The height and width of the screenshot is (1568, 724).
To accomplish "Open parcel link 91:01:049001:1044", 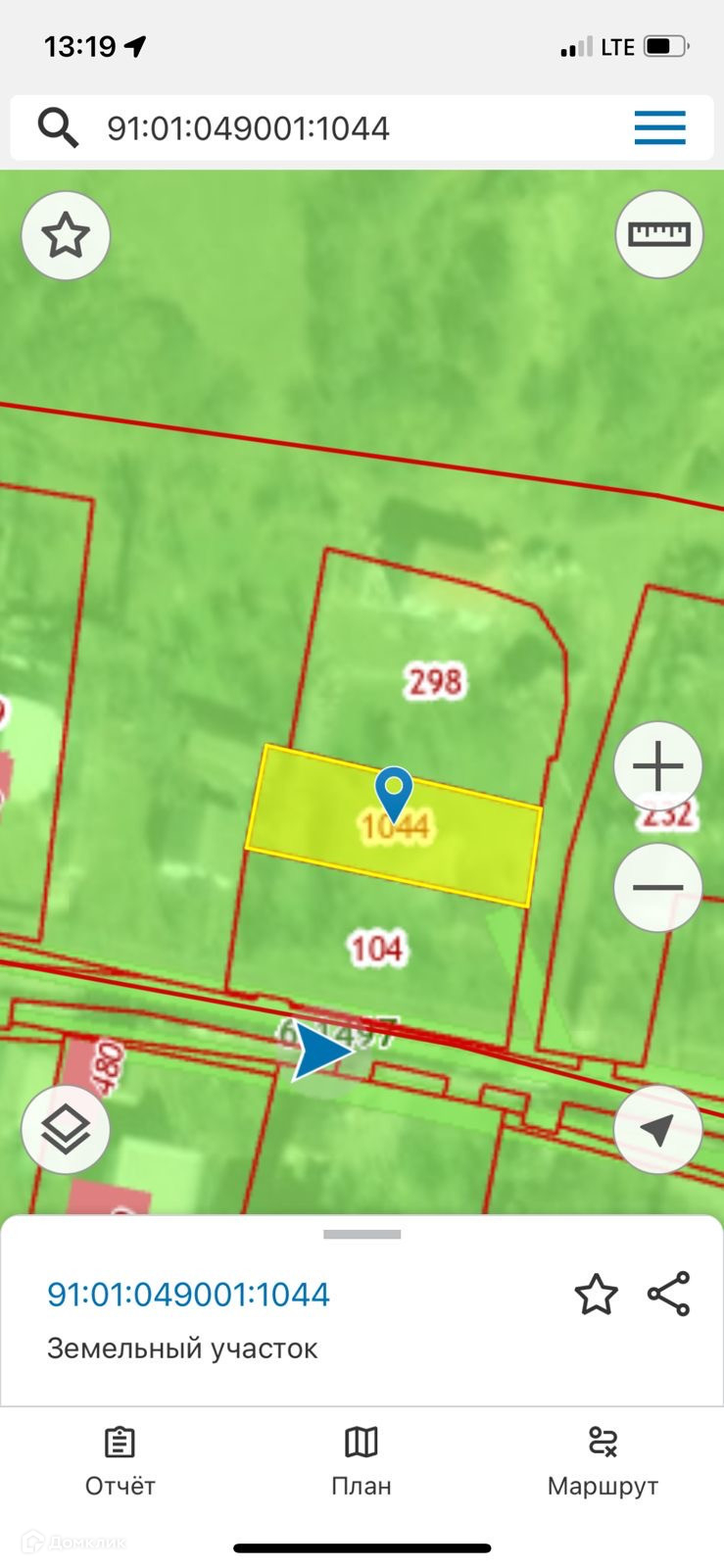I will (189, 1295).
